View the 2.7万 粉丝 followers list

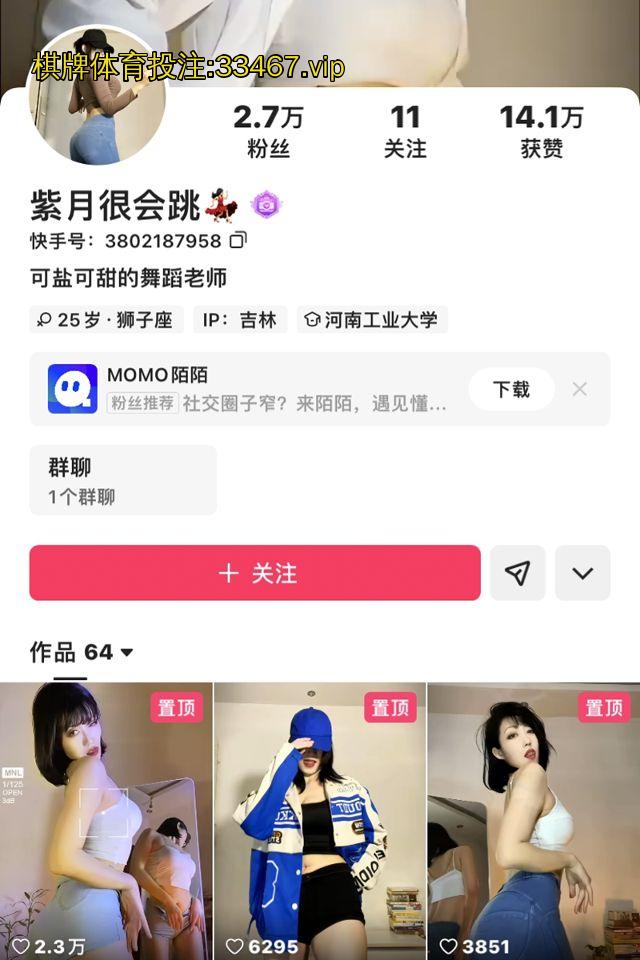268,131
